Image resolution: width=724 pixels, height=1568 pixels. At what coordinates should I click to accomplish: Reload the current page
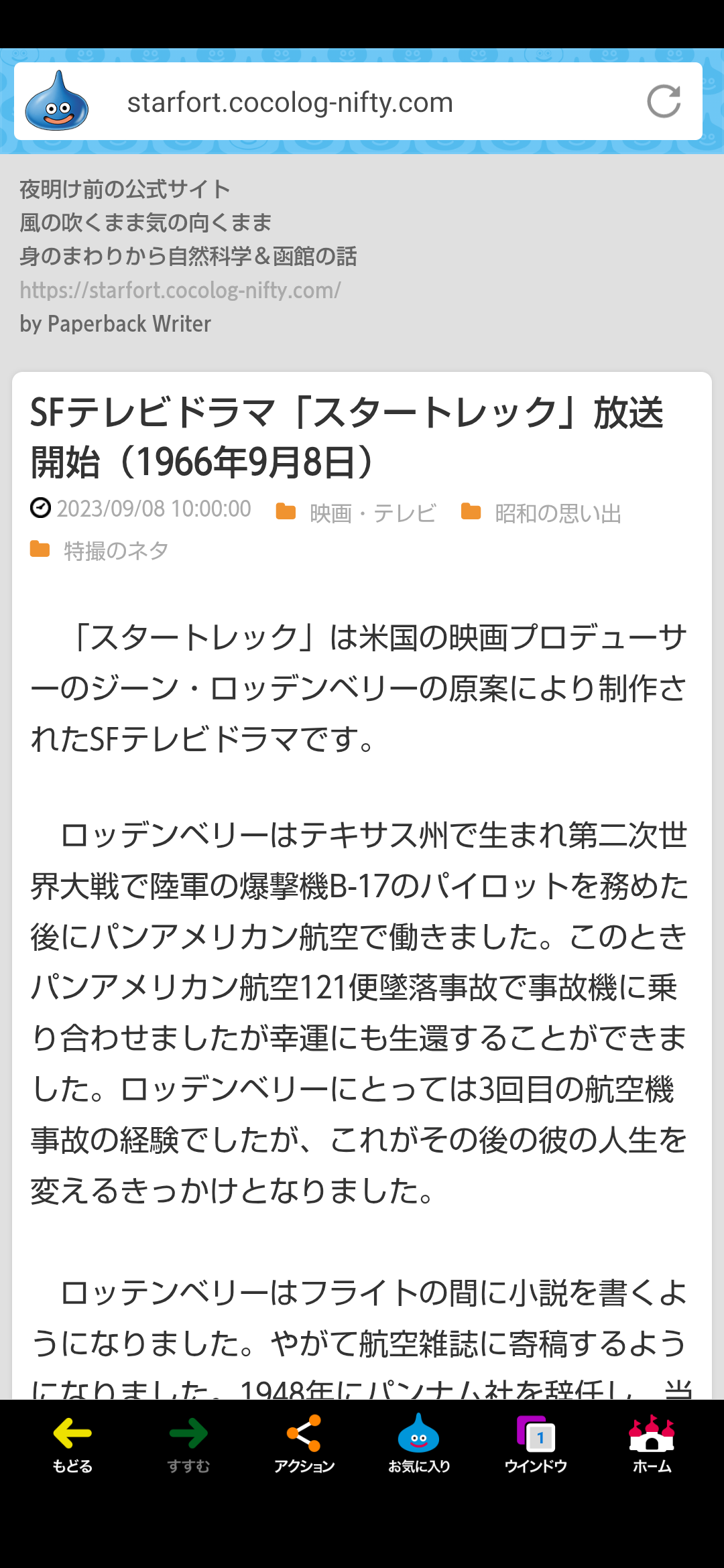[x=664, y=102]
